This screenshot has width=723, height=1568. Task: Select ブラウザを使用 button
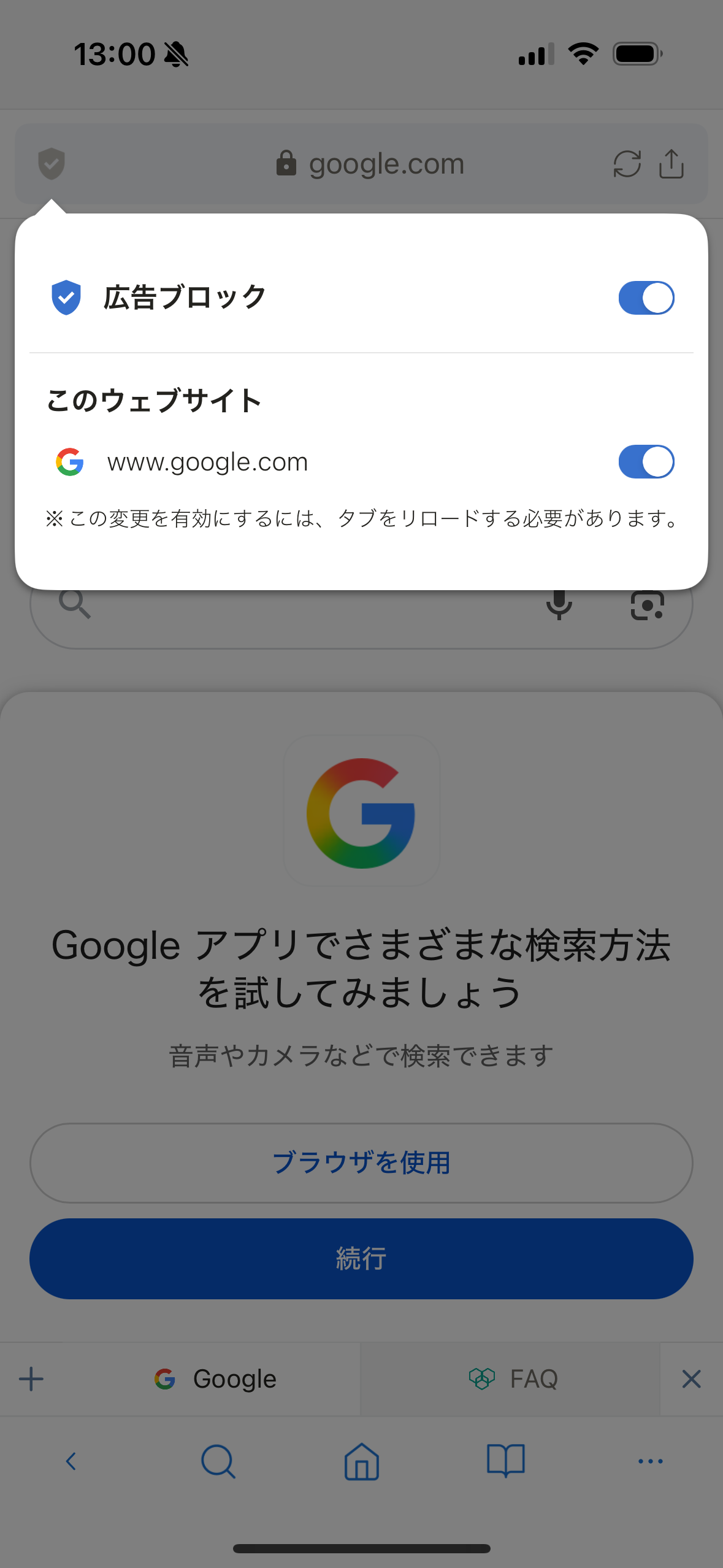361,1163
